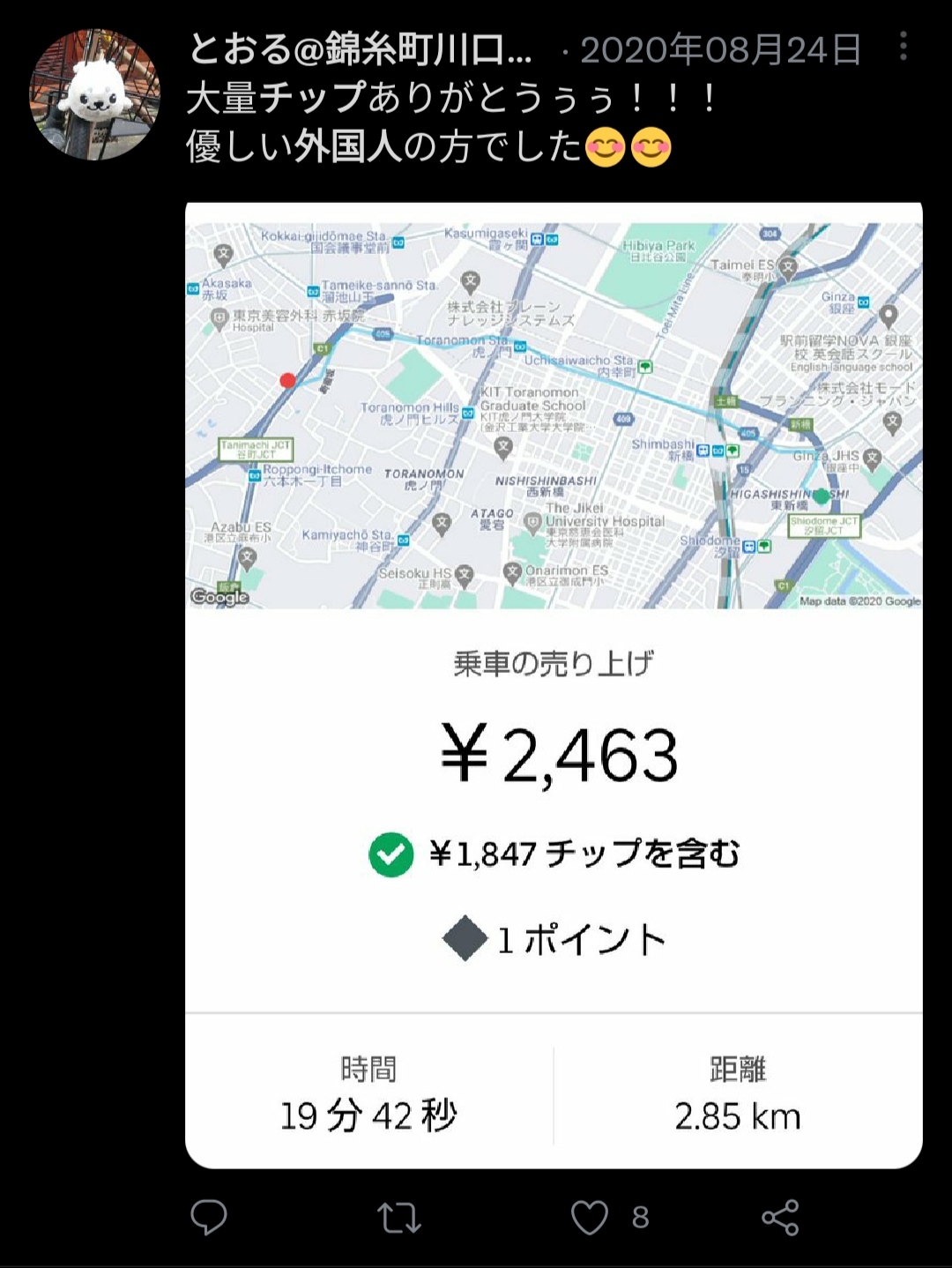Like the tweet with the heart icon
Viewport: 952px width, 1268px height.
coord(590,1218)
